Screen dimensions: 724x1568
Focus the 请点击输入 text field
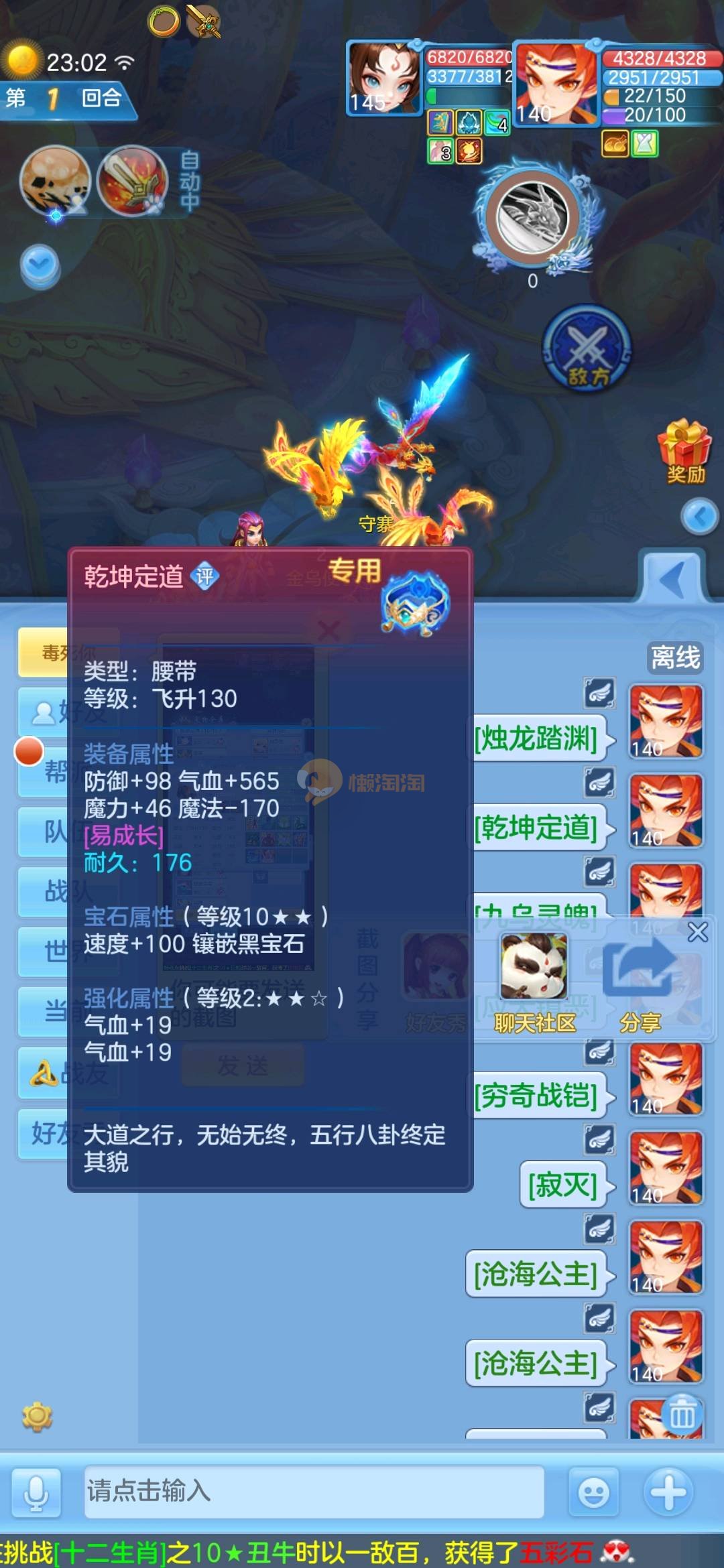(x=314, y=1491)
